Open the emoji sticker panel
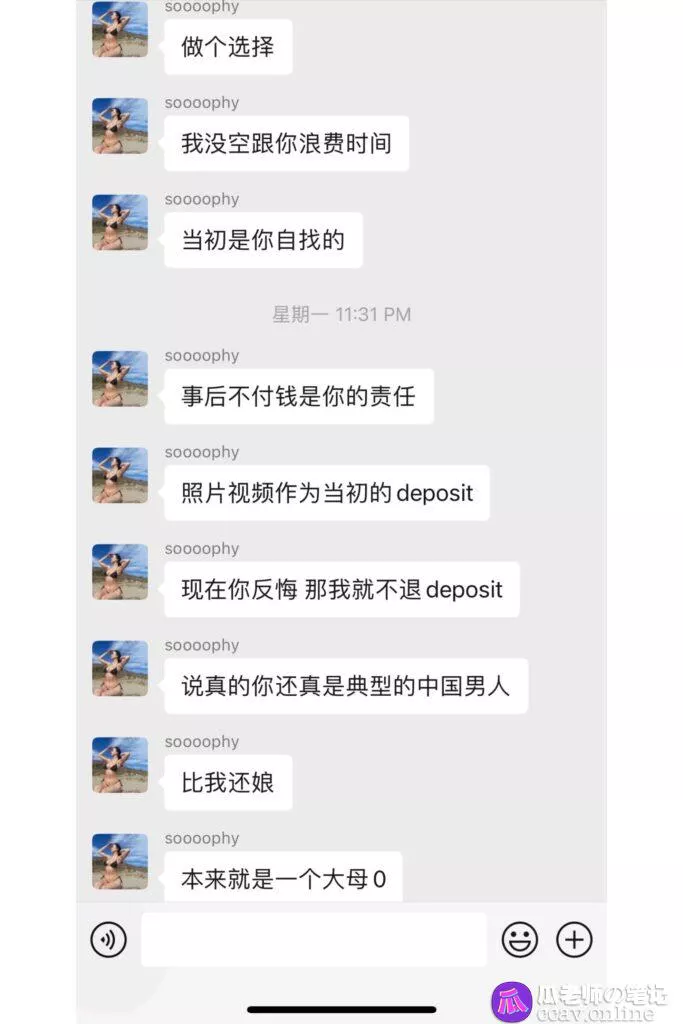Screen dimensions: 683x1024 click(x=519, y=940)
